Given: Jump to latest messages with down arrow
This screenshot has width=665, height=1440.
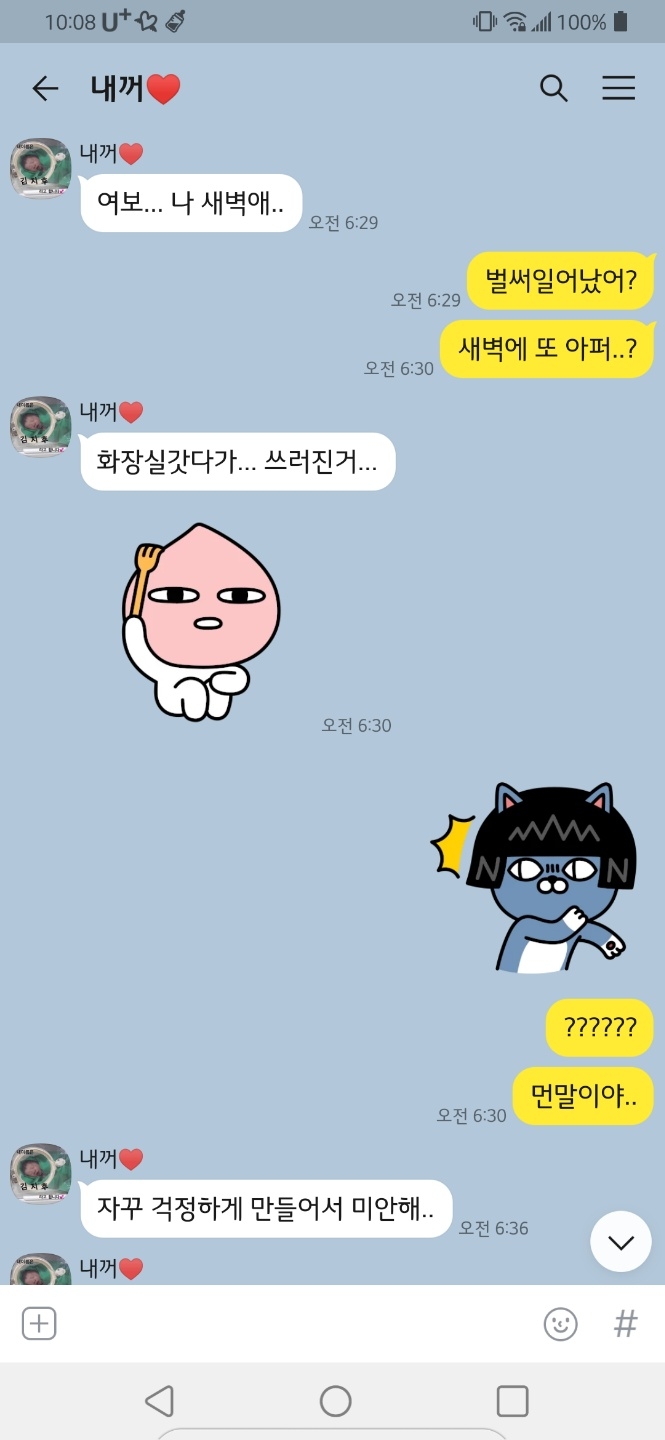Looking at the screenshot, I should [621, 1242].
